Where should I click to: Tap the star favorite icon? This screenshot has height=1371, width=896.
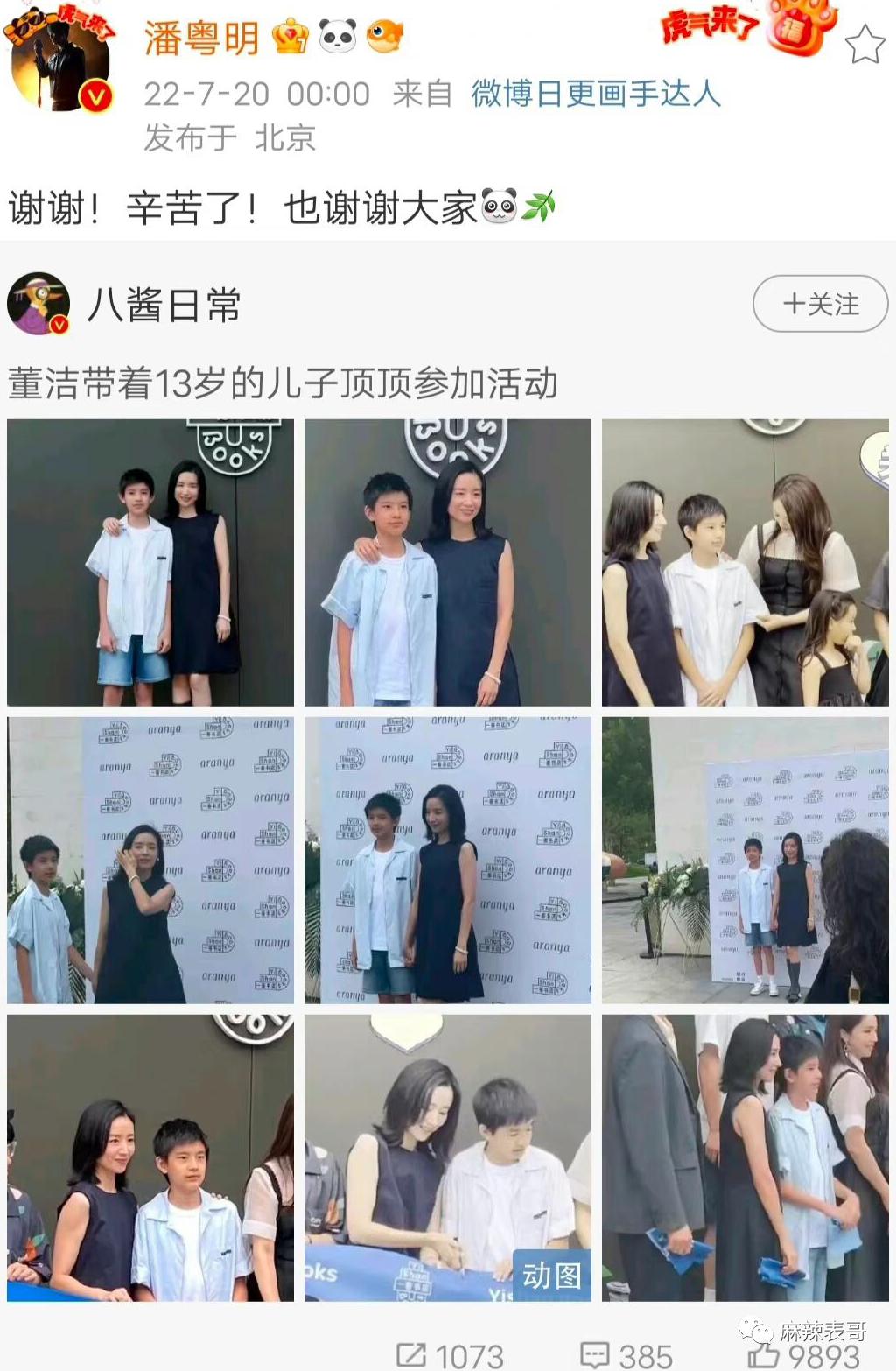(x=864, y=46)
